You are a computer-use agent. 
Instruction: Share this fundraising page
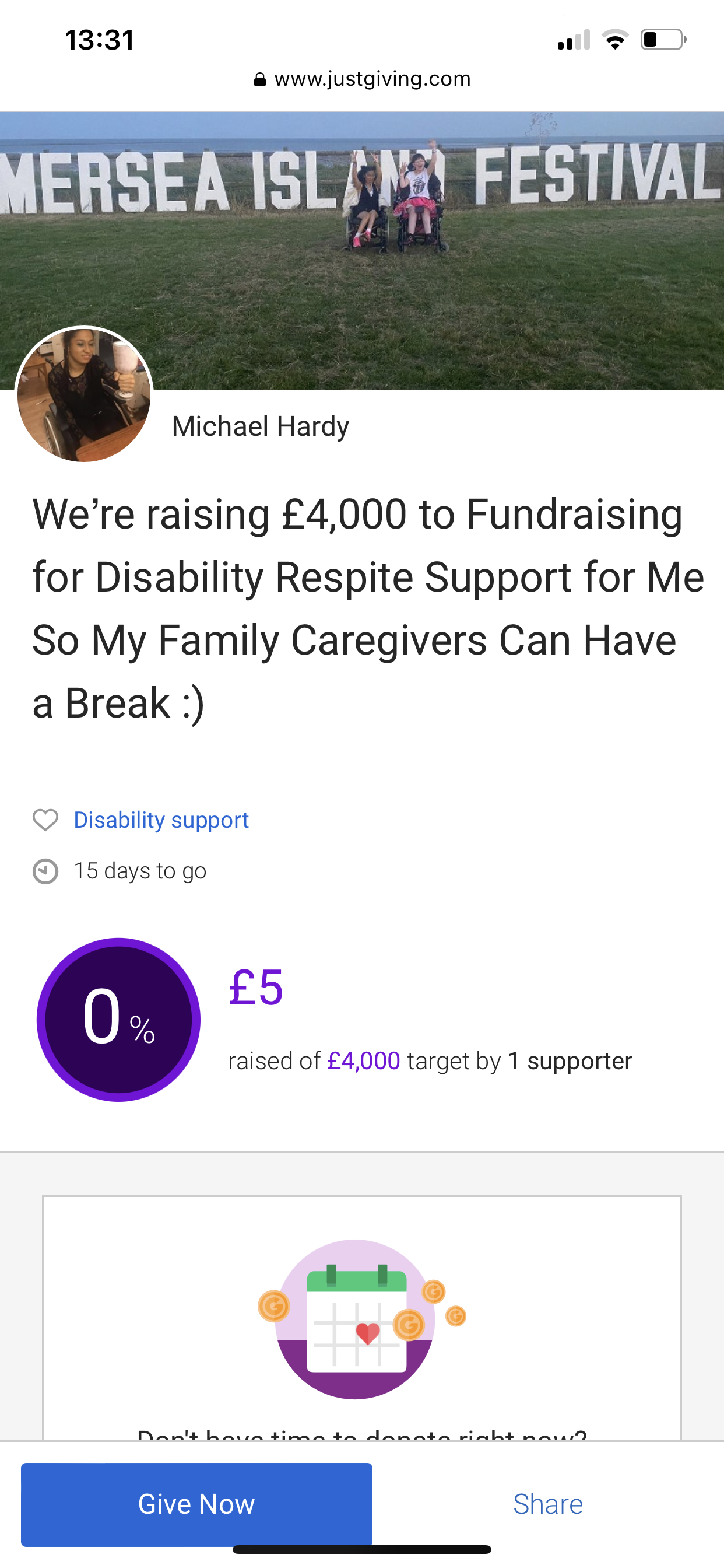pyautogui.click(x=547, y=1503)
